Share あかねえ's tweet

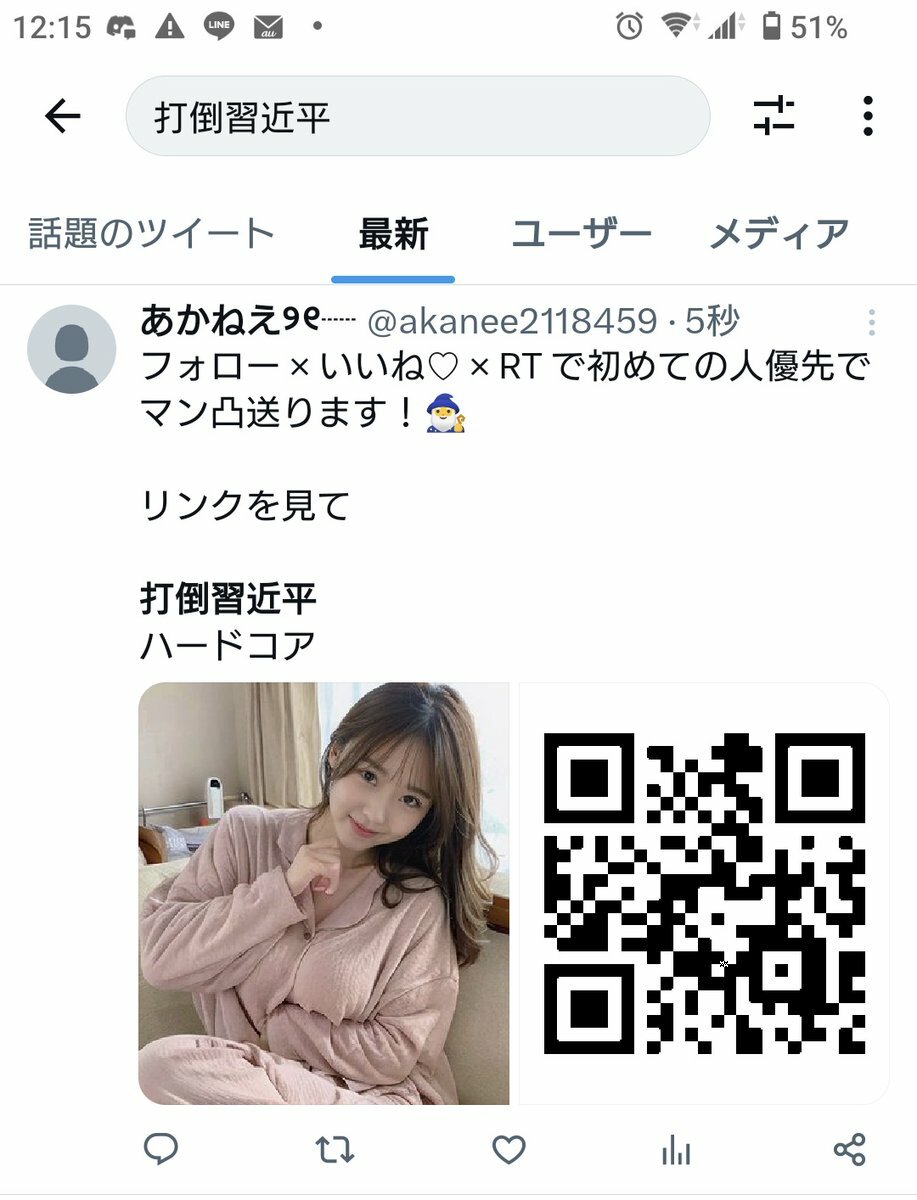coord(849,1149)
